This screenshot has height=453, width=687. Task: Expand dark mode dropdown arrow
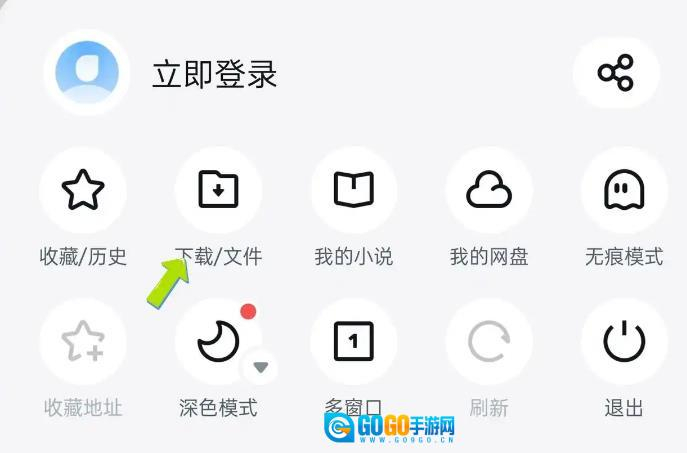[x=261, y=367]
